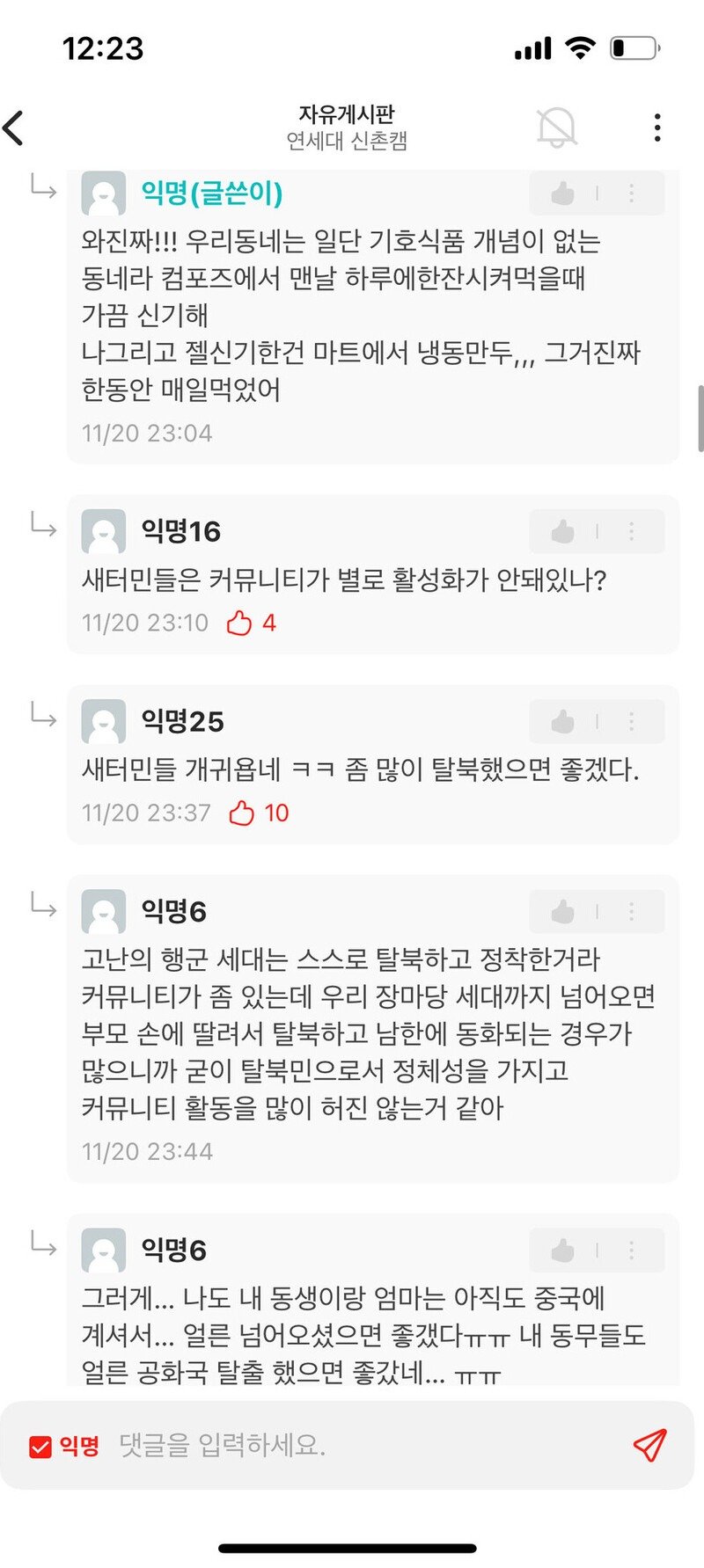Open more options on 익명16's comment
704x1568 pixels.
click(x=631, y=531)
